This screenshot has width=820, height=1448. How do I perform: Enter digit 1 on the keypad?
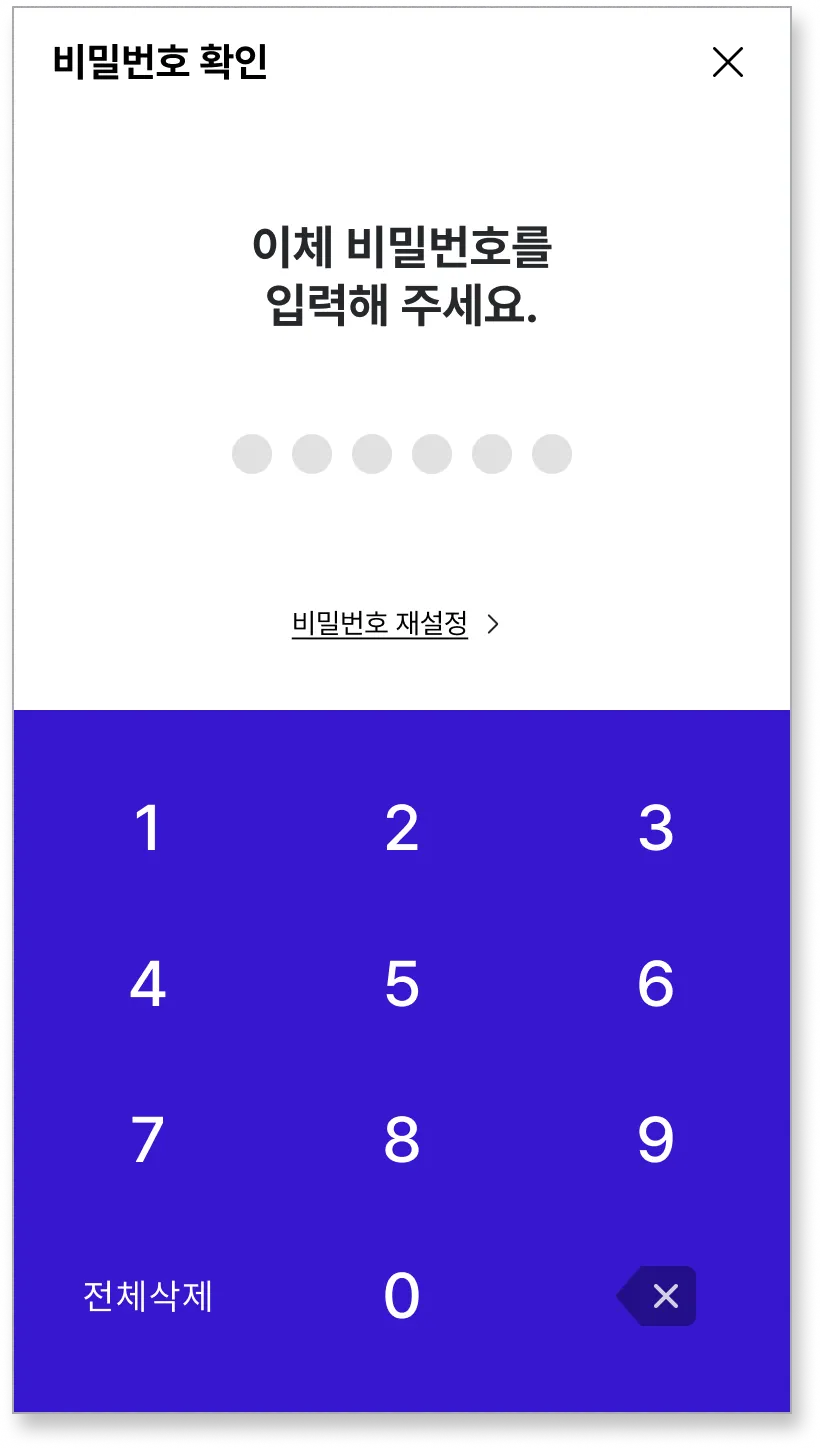coord(148,829)
